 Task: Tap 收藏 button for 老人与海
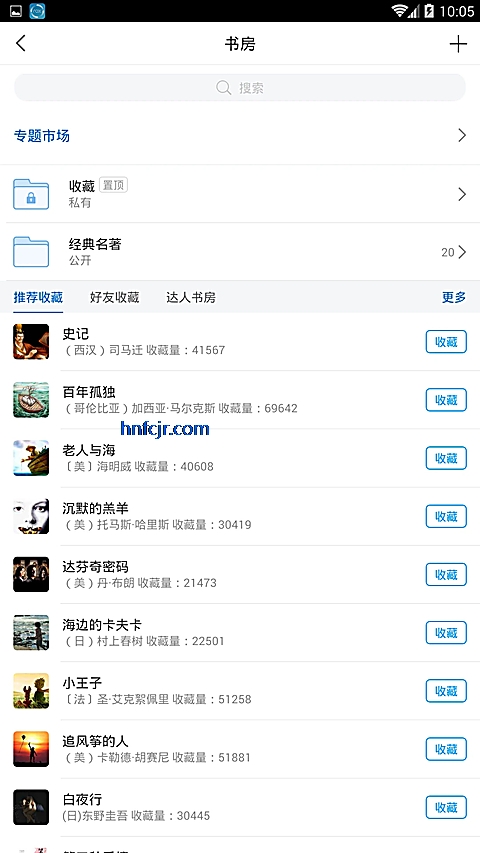click(446, 458)
